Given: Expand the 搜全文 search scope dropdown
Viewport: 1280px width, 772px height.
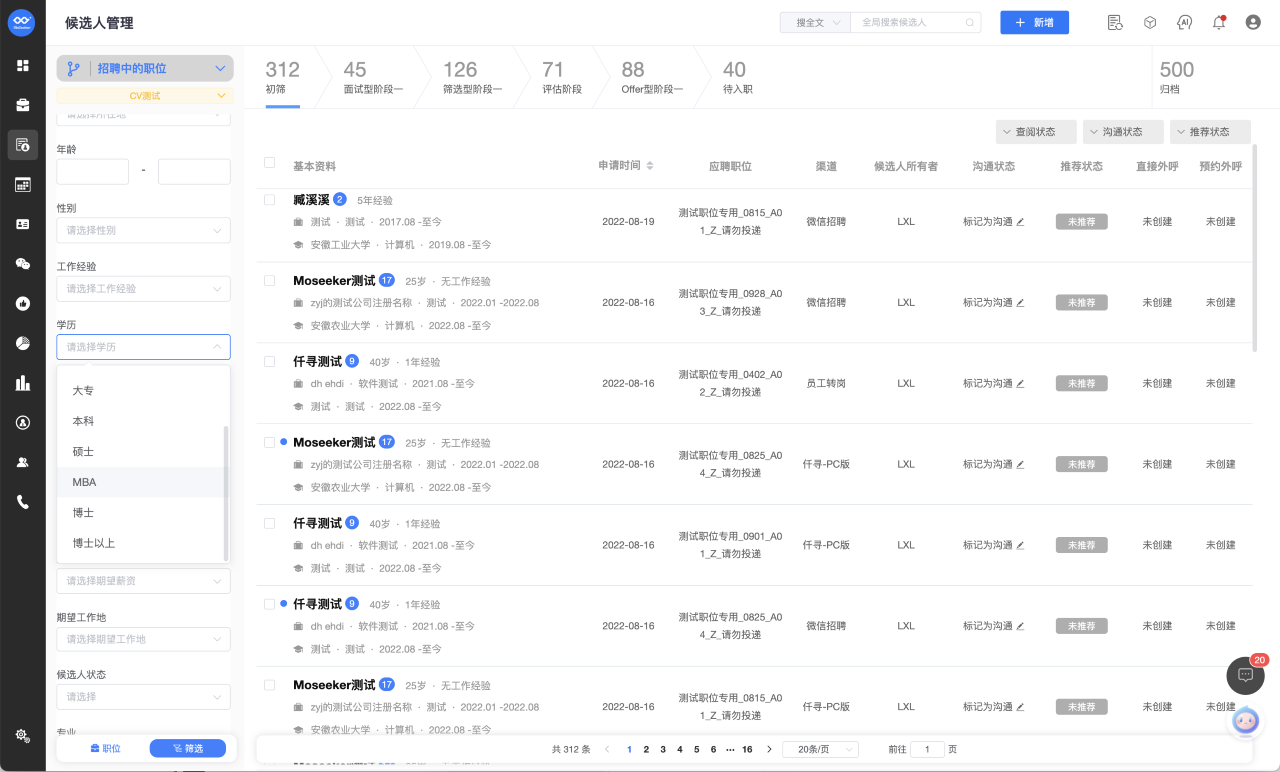Looking at the screenshot, I should 815,22.
